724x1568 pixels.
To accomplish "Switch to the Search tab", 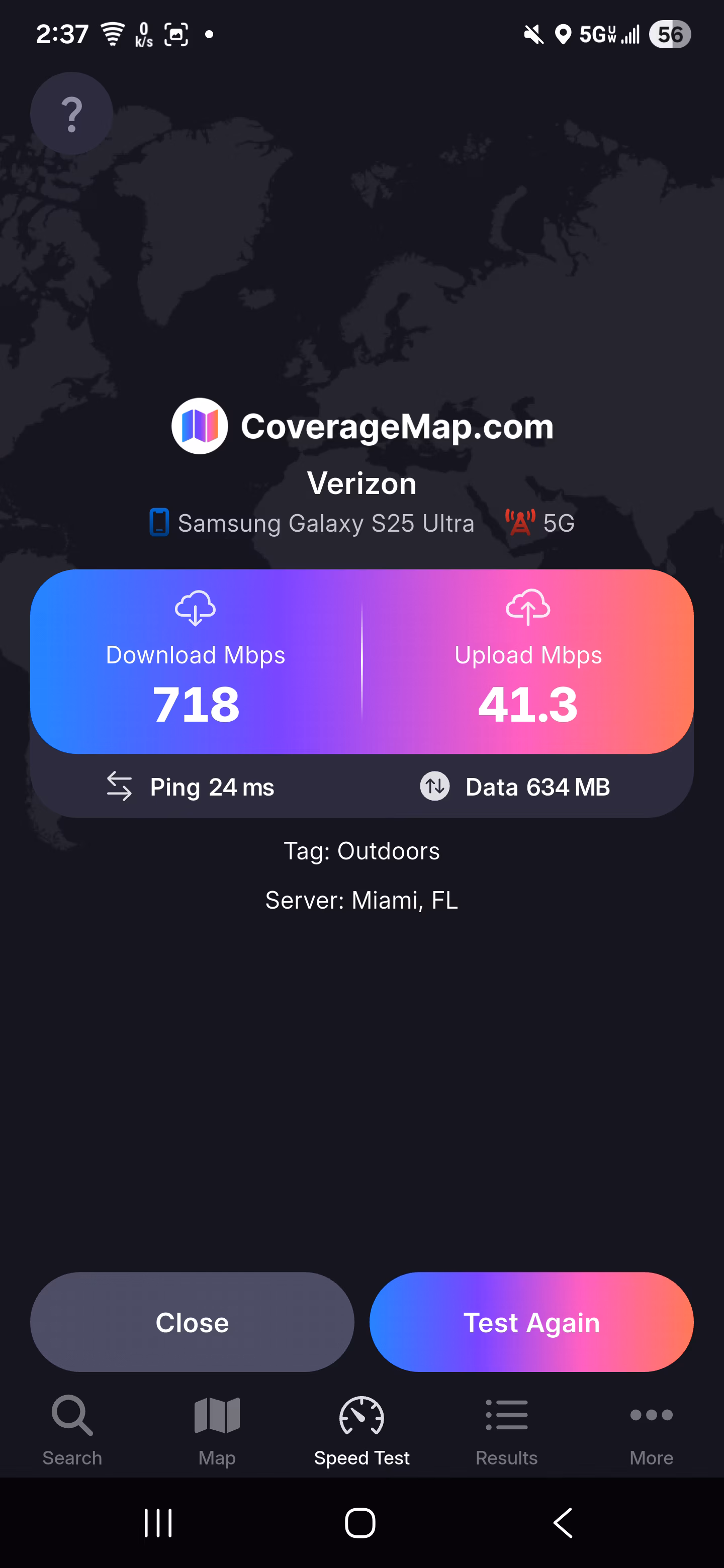I will point(72,1429).
